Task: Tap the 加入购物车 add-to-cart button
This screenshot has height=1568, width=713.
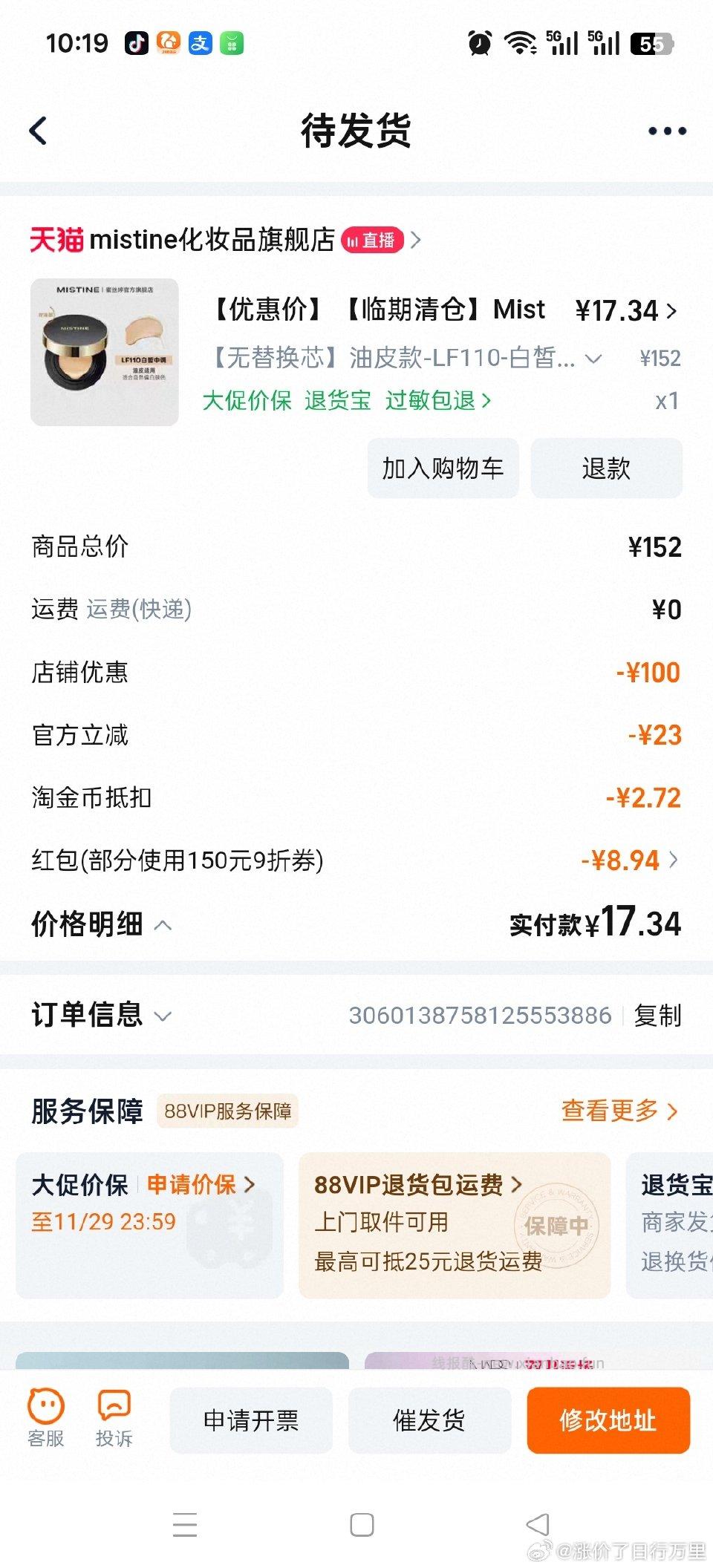Action: pyautogui.click(x=443, y=468)
